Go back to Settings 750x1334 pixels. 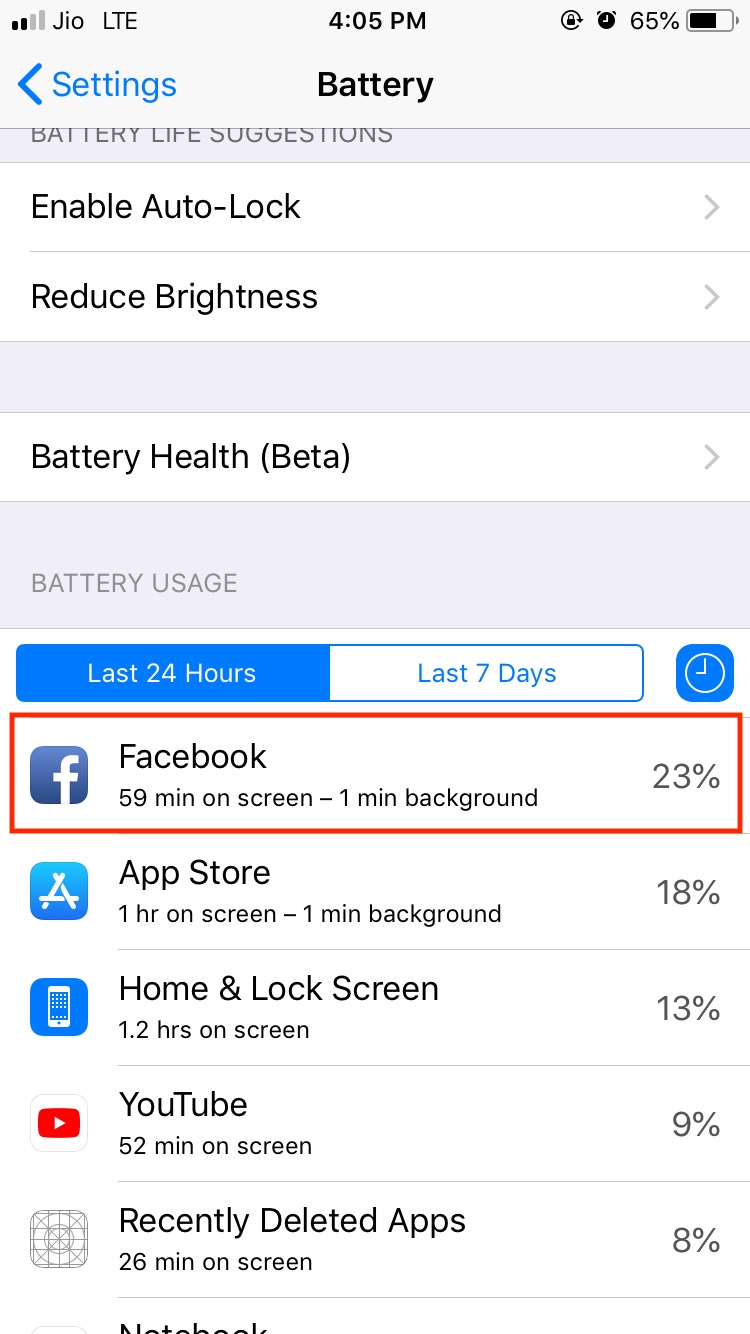(97, 85)
